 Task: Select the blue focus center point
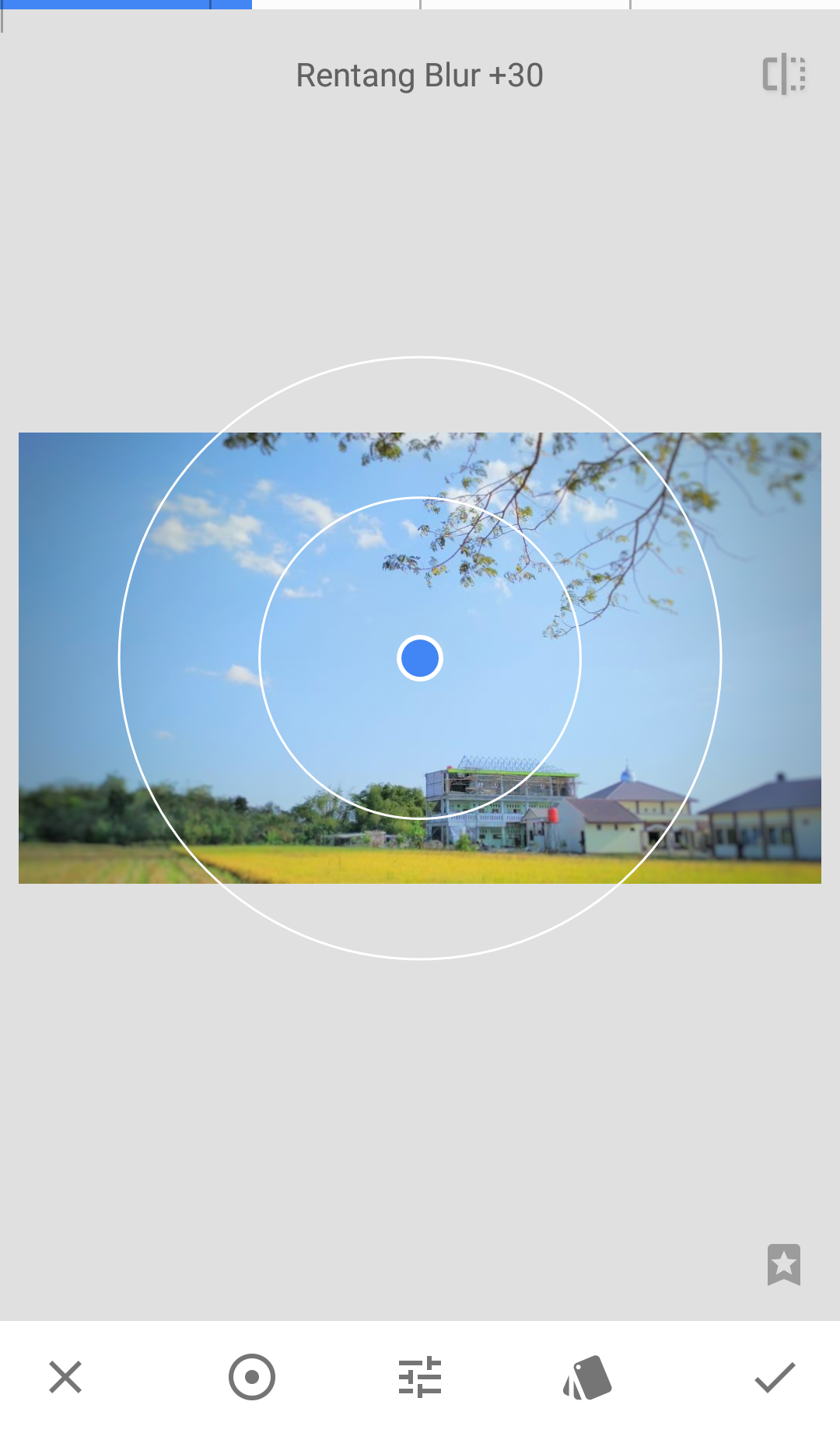pyautogui.click(x=420, y=658)
